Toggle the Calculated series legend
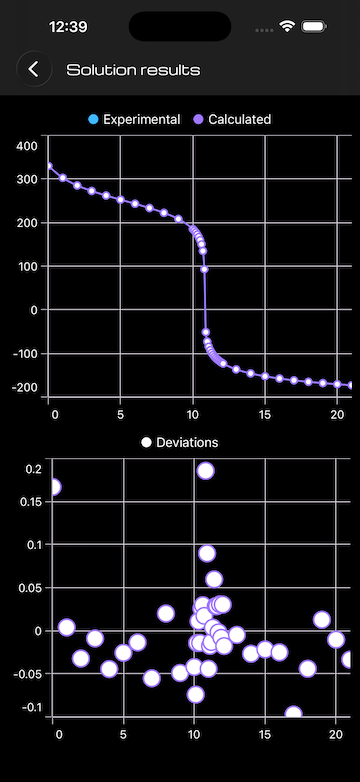Viewport: 360px width, 782px height. pyautogui.click(x=232, y=119)
